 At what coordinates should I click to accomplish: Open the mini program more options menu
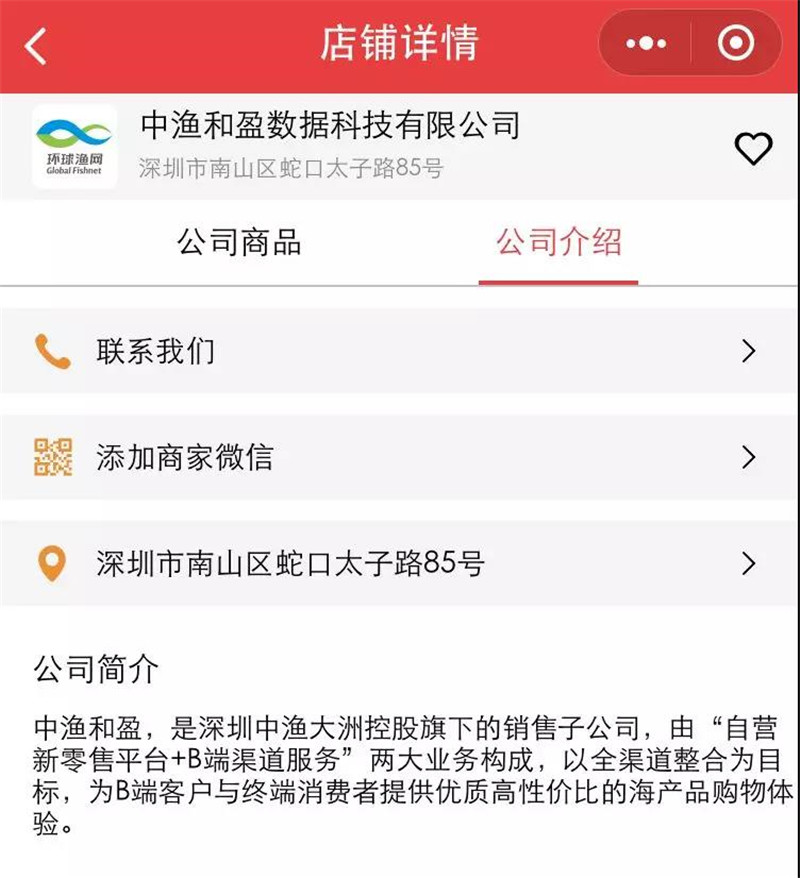coord(645,44)
